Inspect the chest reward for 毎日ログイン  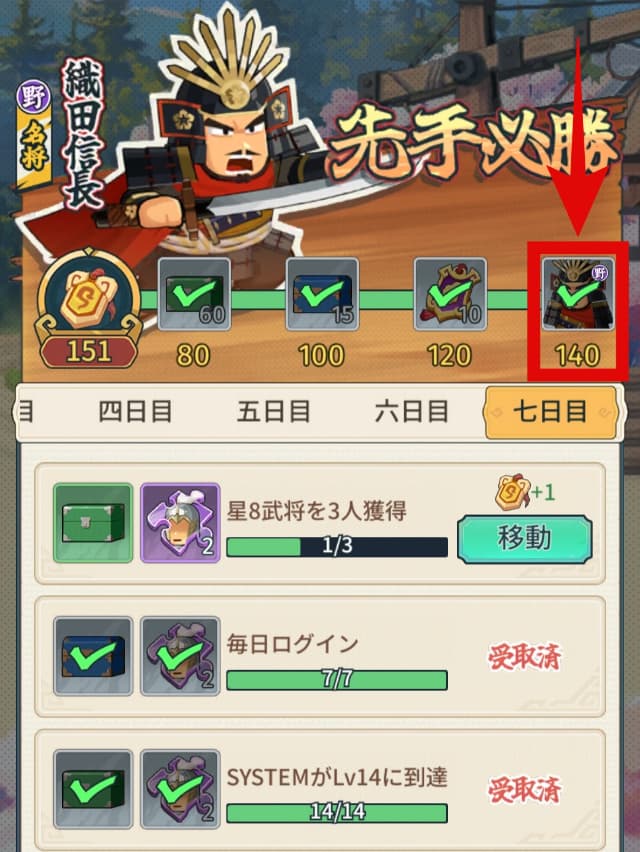tap(93, 656)
